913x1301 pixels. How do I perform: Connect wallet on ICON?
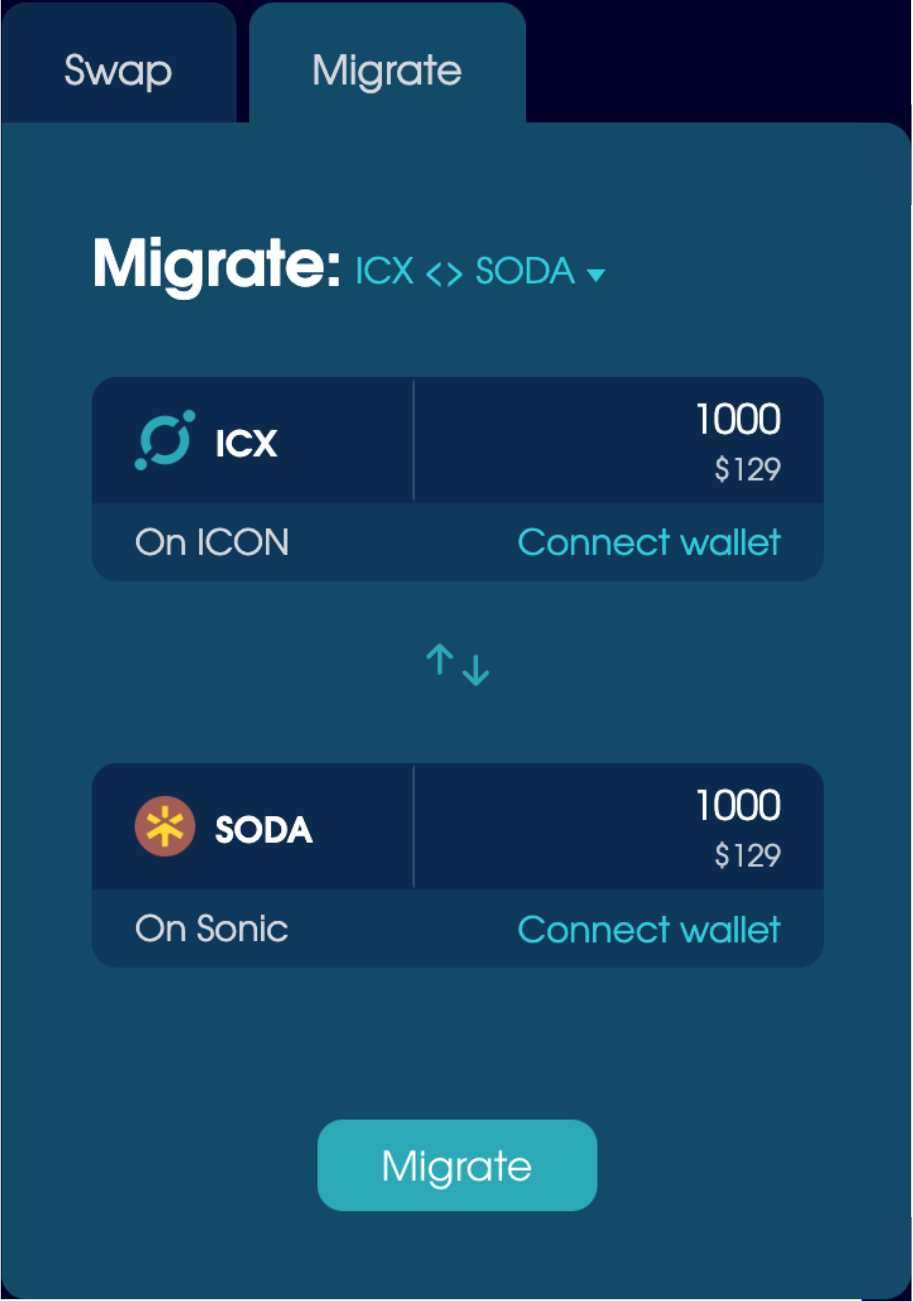[648, 542]
